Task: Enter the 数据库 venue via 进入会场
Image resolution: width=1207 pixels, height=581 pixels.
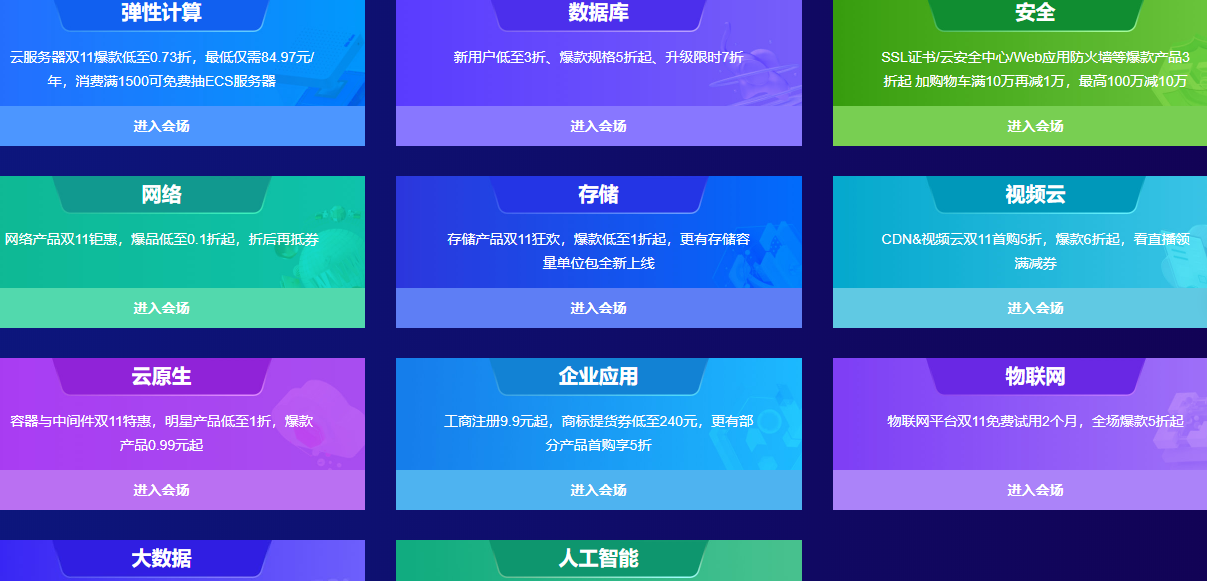Action: [x=598, y=126]
